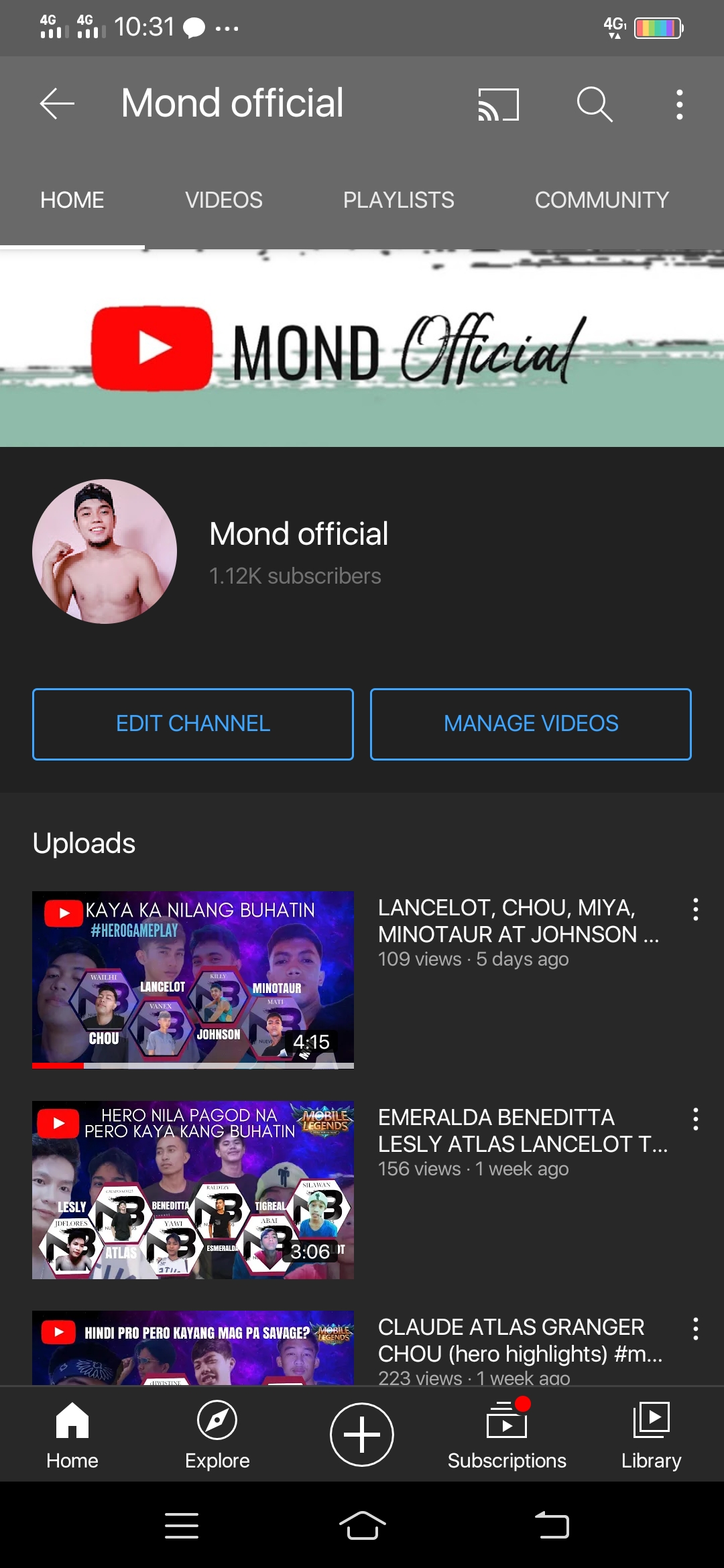Screen dimensions: 724x1568
Task: Open options for the EMERALDA BENEDITTA video
Action: [x=695, y=1119]
